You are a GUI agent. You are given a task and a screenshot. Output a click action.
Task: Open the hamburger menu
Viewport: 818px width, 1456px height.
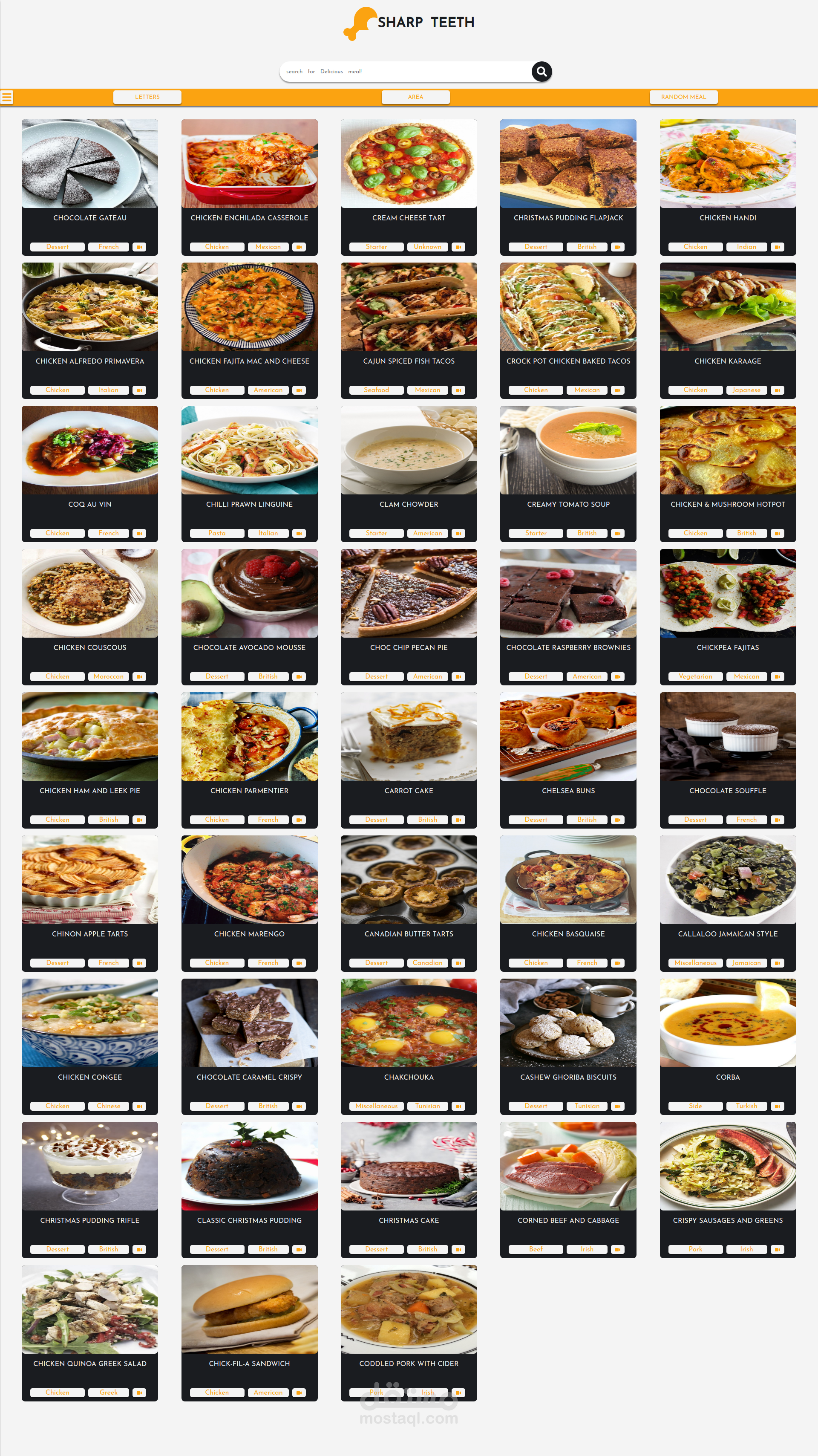[x=7, y=97]
